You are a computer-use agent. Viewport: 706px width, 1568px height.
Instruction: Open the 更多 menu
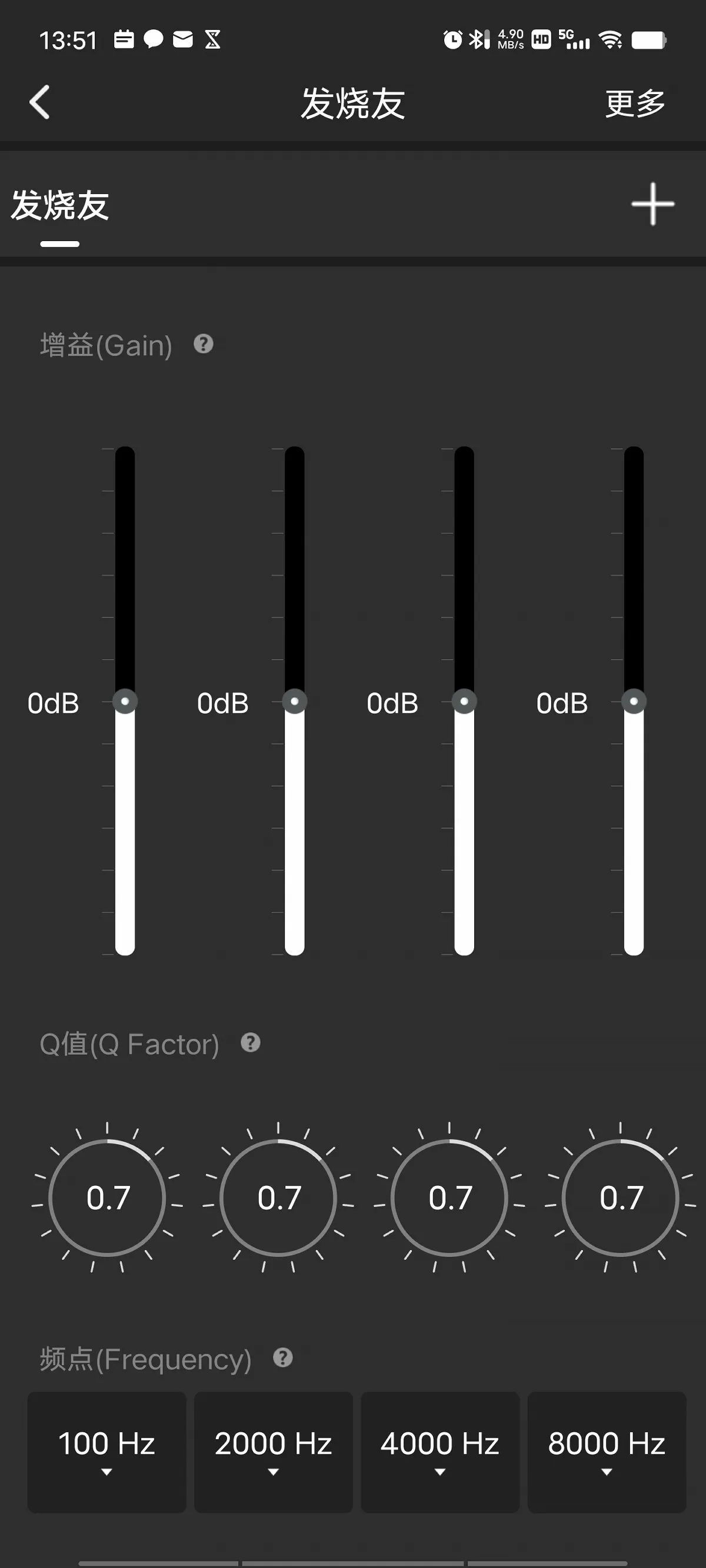635,103
